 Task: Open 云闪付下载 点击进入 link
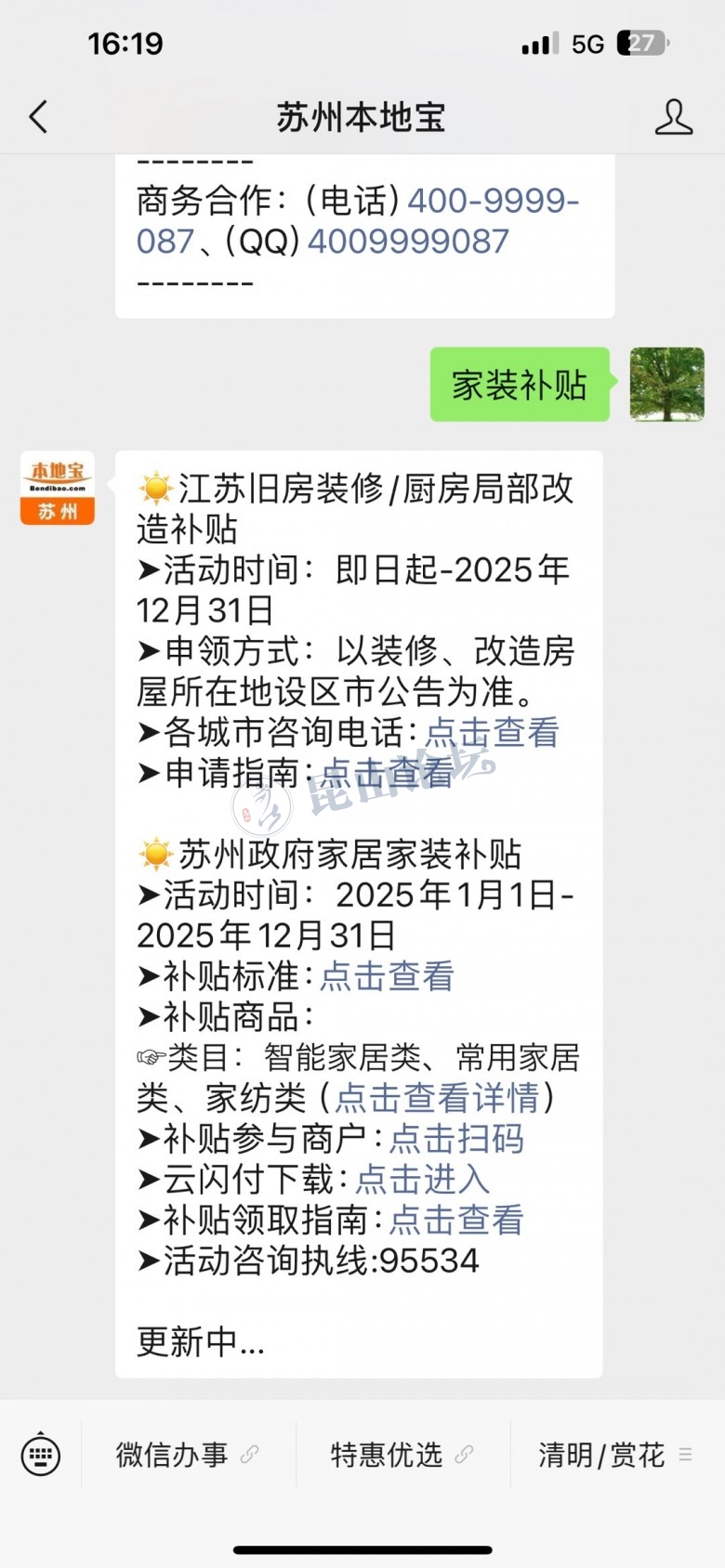[422, 1180]
